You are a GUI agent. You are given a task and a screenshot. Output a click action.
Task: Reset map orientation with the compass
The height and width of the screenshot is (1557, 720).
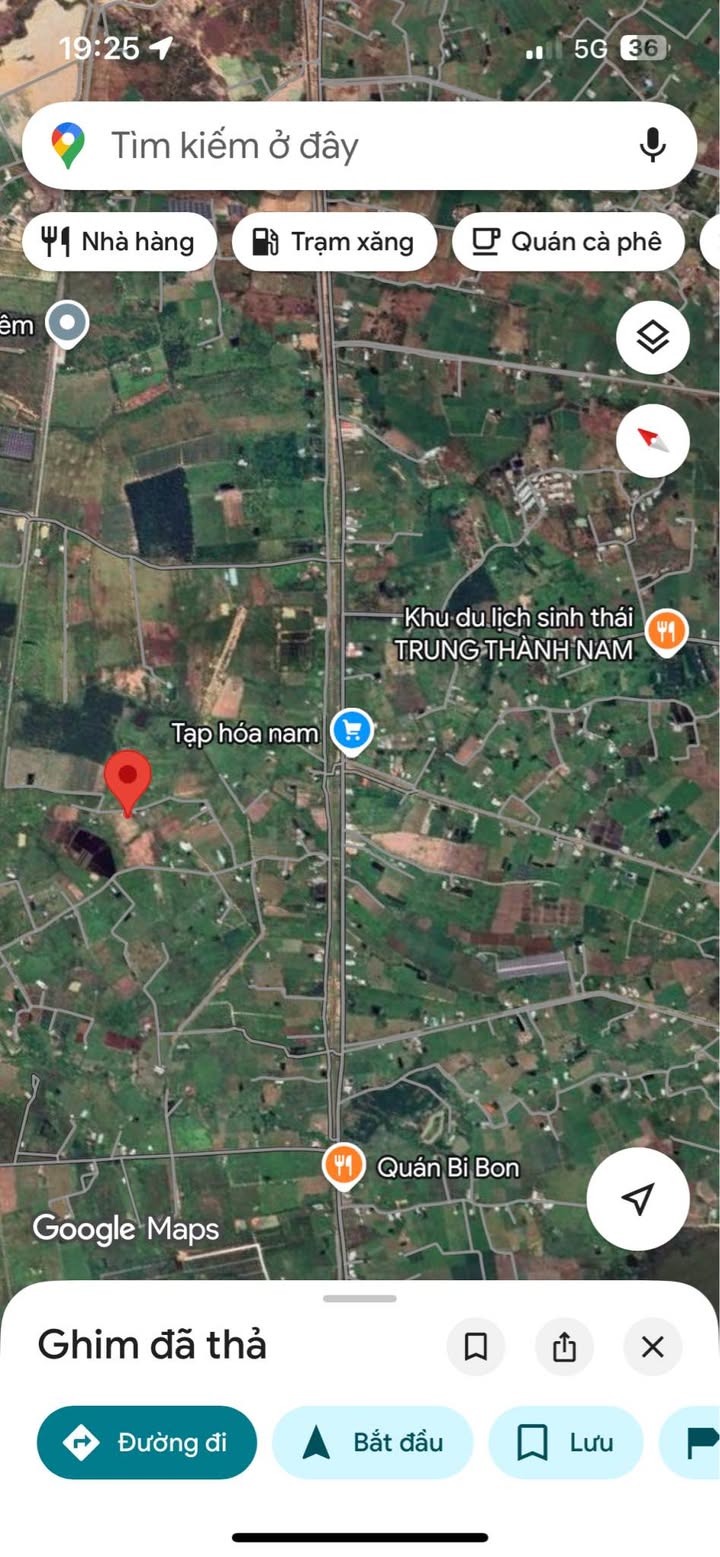[x=652, y=439]
